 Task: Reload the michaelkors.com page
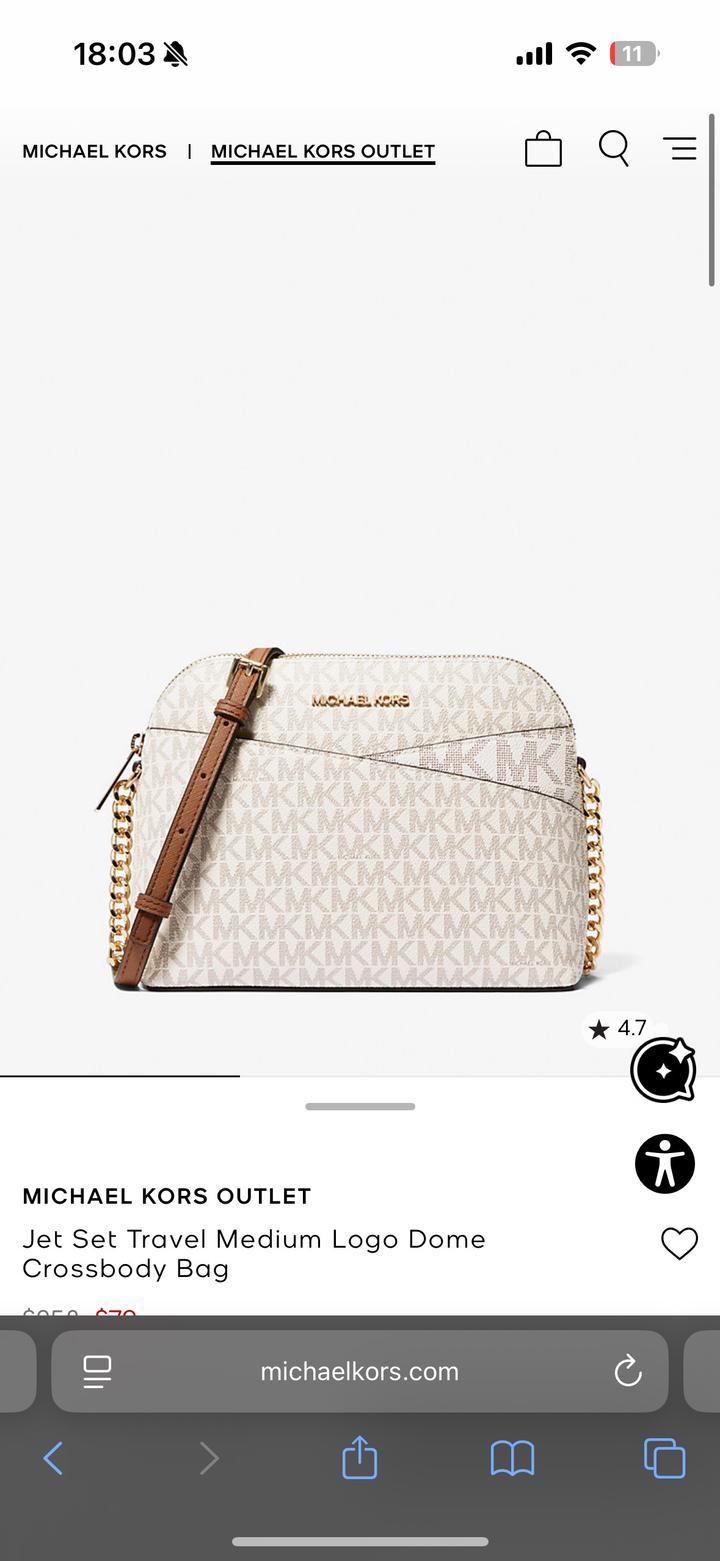628,1371
